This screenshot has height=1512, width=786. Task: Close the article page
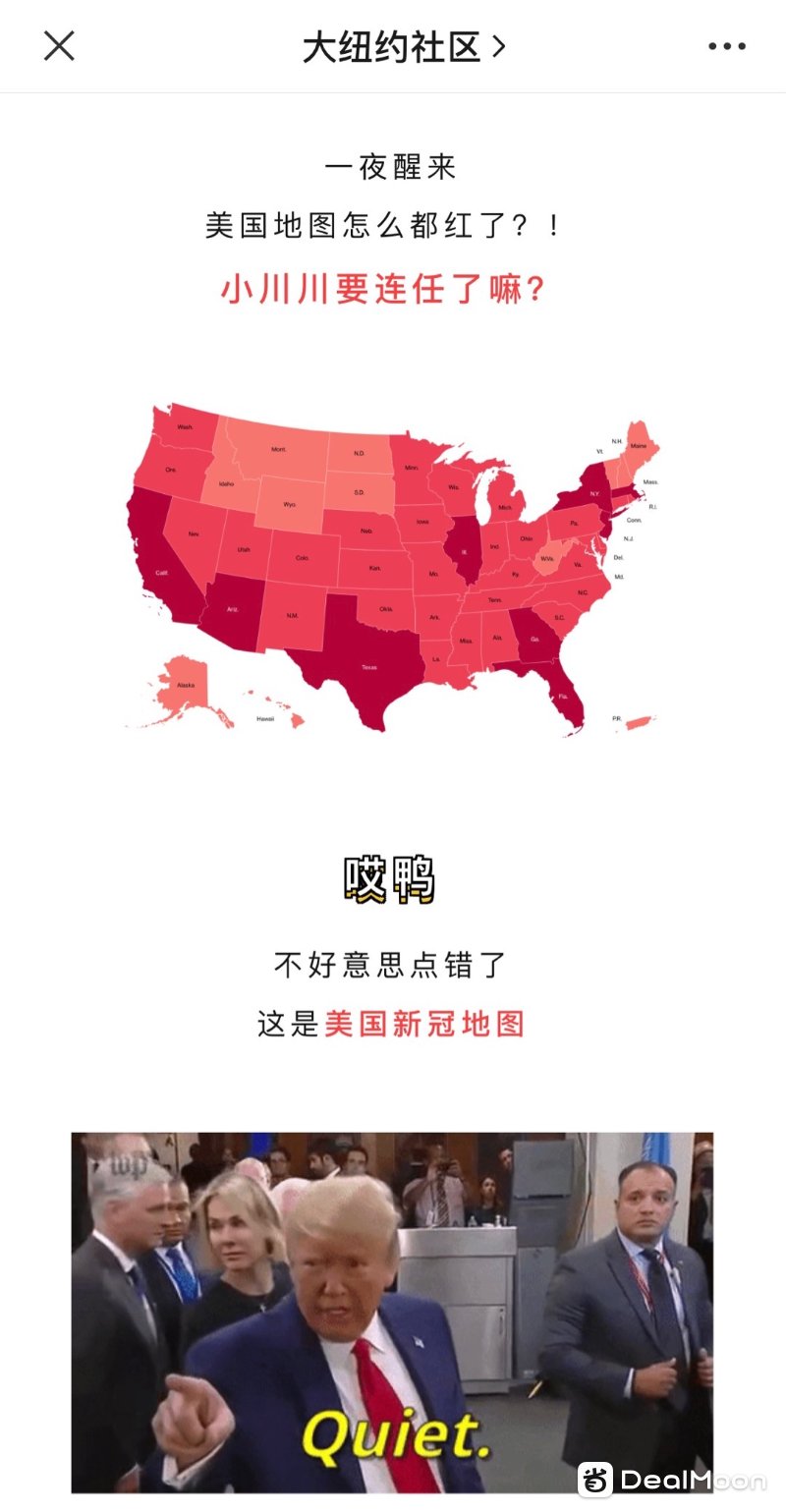(59, 45)
